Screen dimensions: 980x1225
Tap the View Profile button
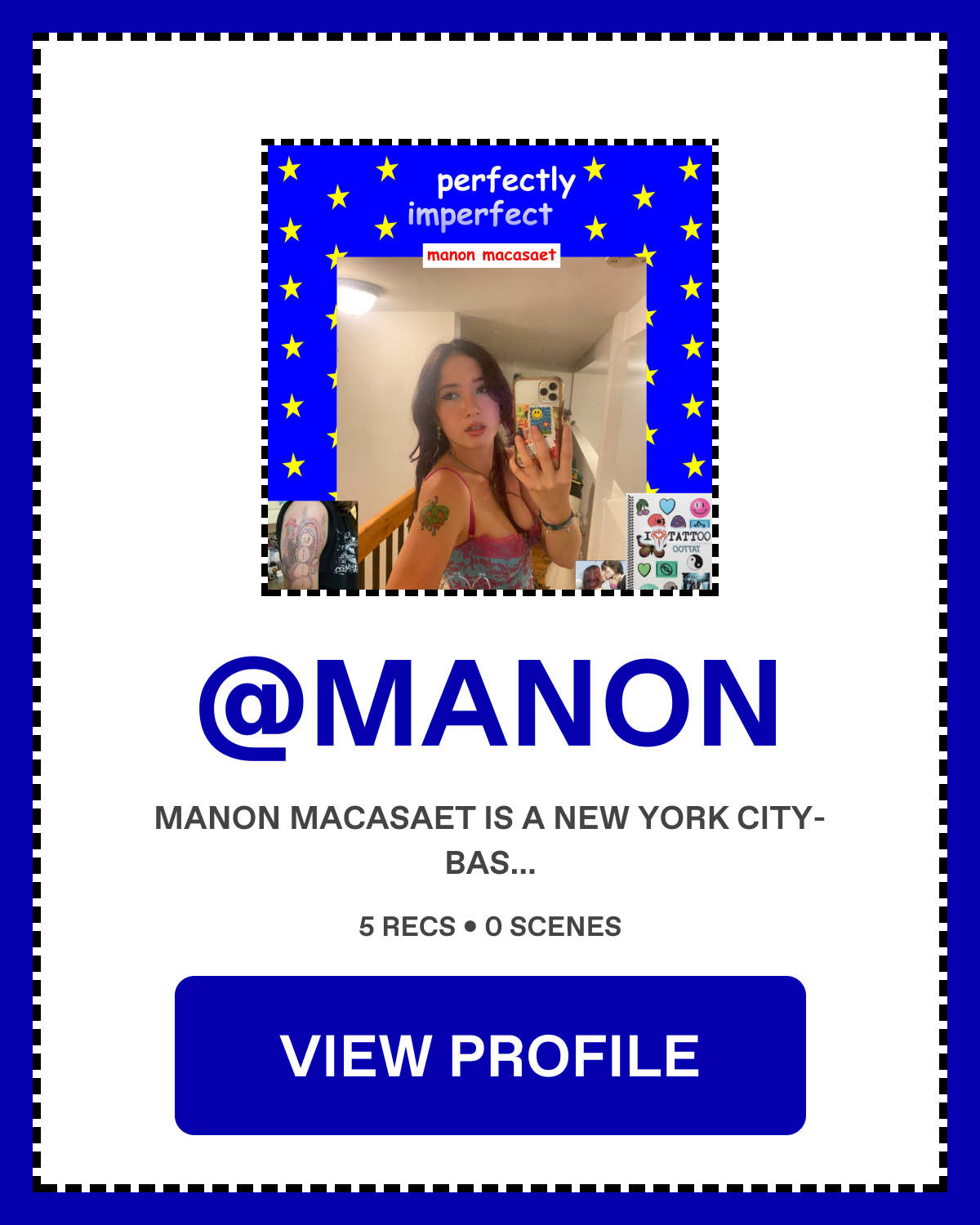click(490, 1054)
